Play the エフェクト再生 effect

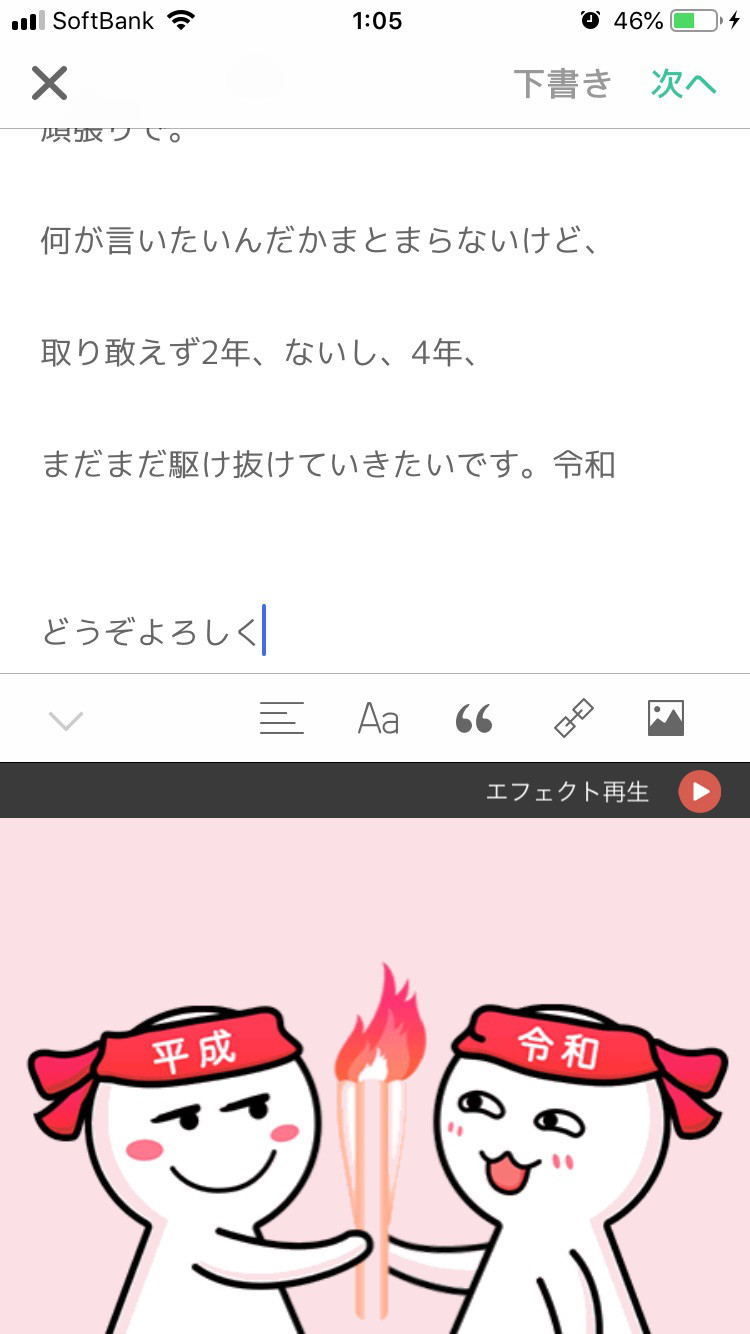click(699, 792)
